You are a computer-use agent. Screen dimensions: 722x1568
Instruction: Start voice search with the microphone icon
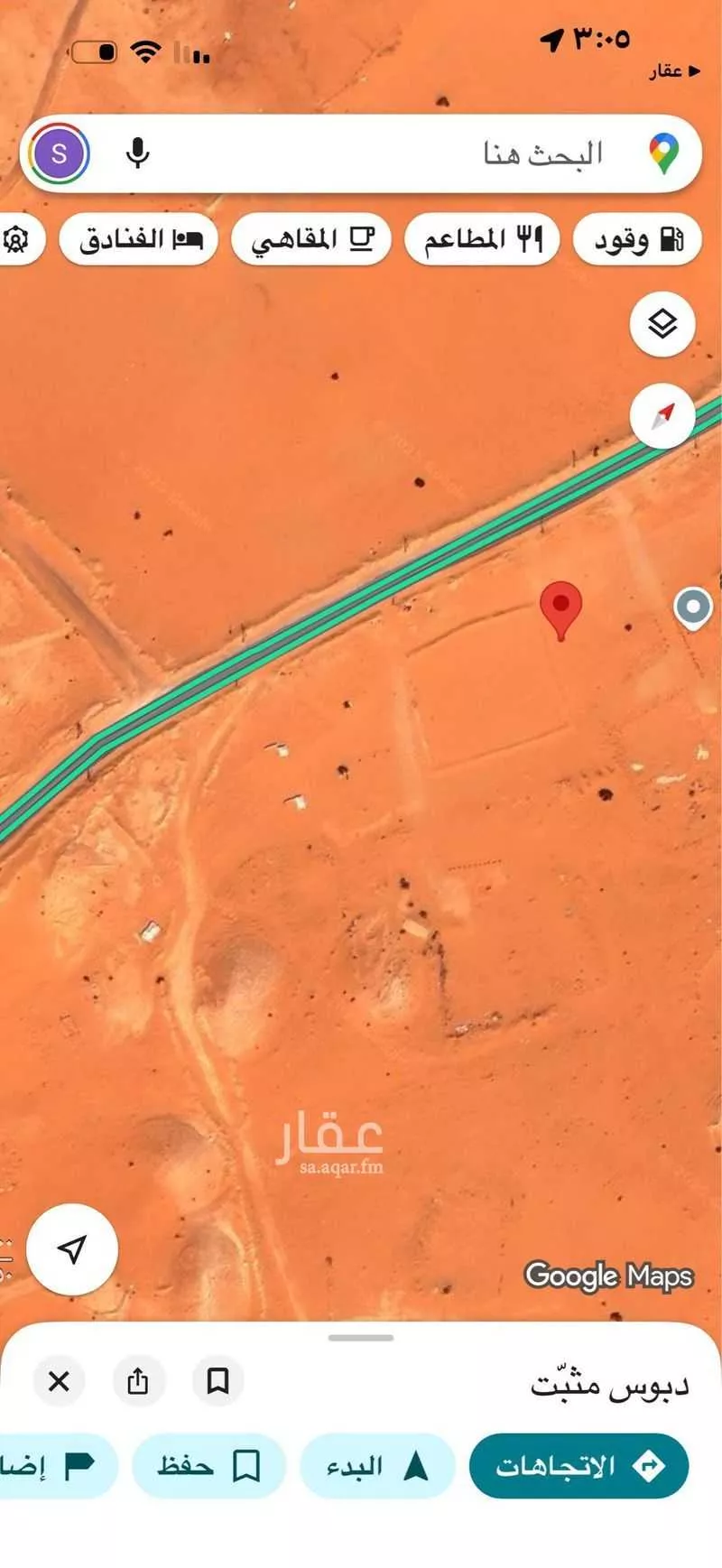coord(137,153)
